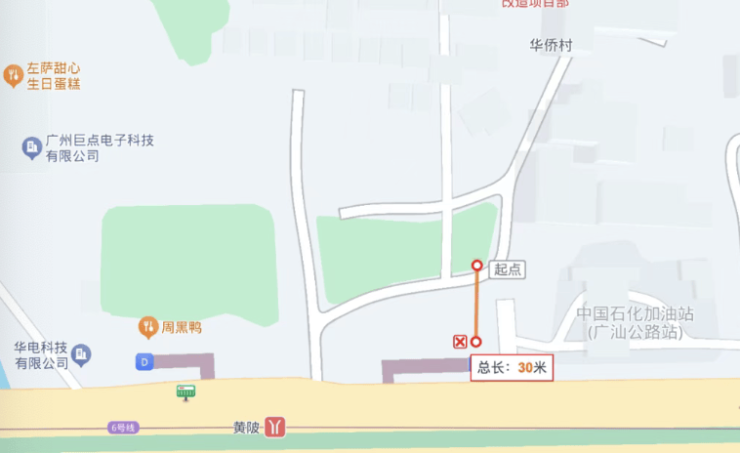Open the 黄陂 metro station icon
The height and width of the screenshot is (453, 740).
tap(275, 427)
